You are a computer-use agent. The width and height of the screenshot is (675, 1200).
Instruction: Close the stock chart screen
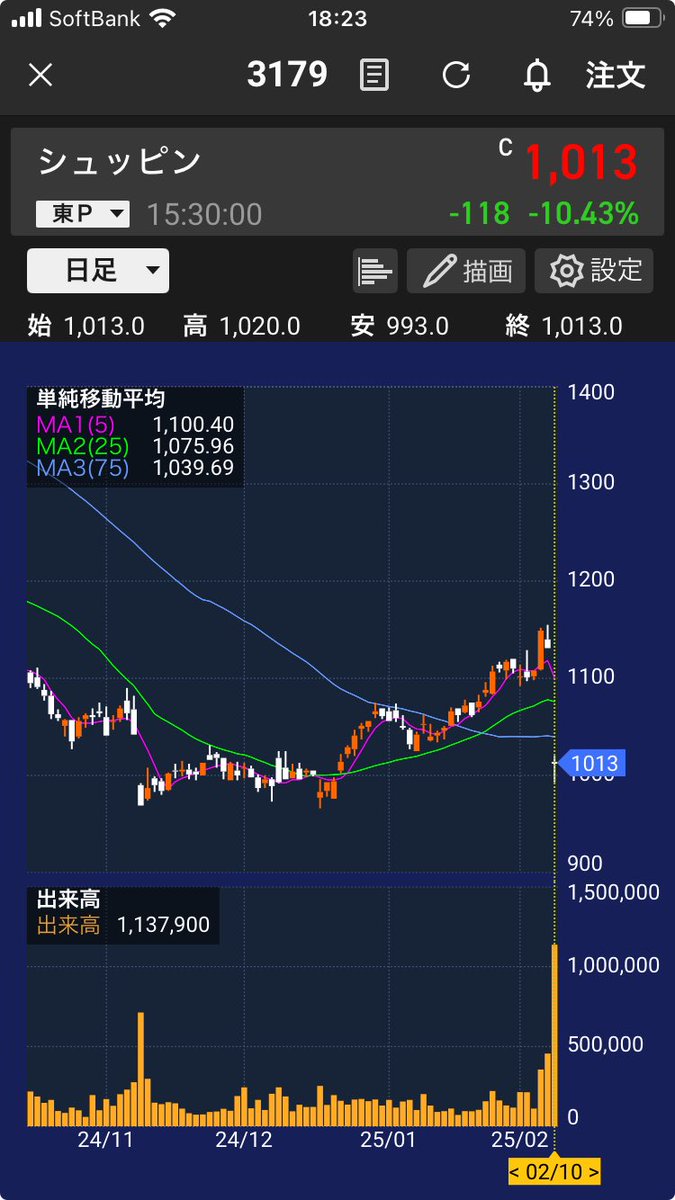coord(40,75)
